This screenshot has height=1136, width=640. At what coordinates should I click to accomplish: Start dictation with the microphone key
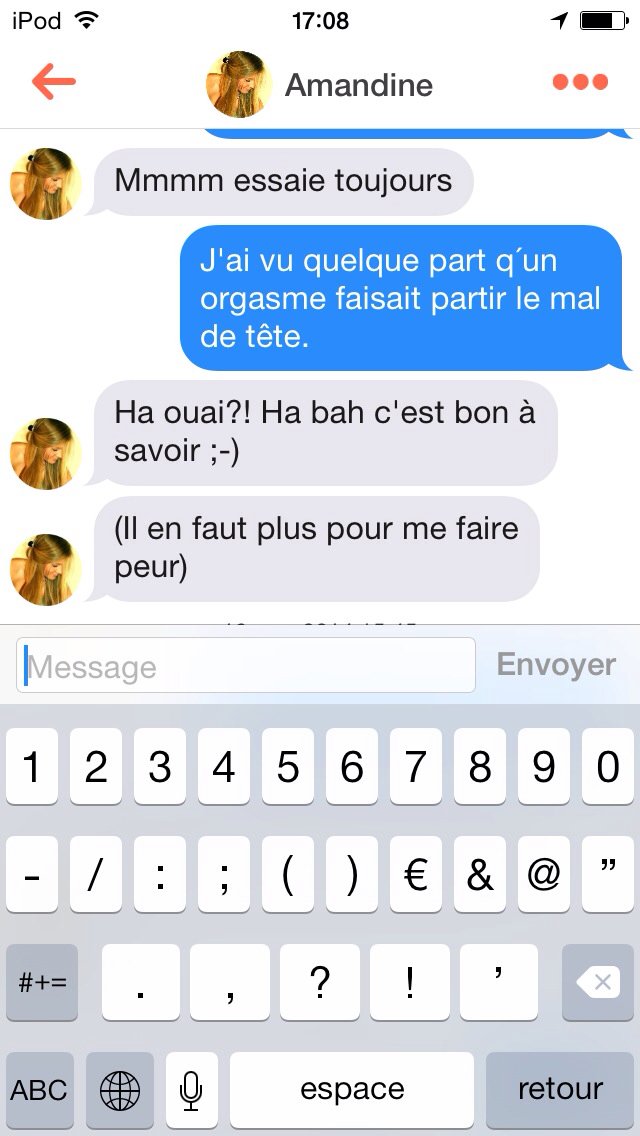191,1090
